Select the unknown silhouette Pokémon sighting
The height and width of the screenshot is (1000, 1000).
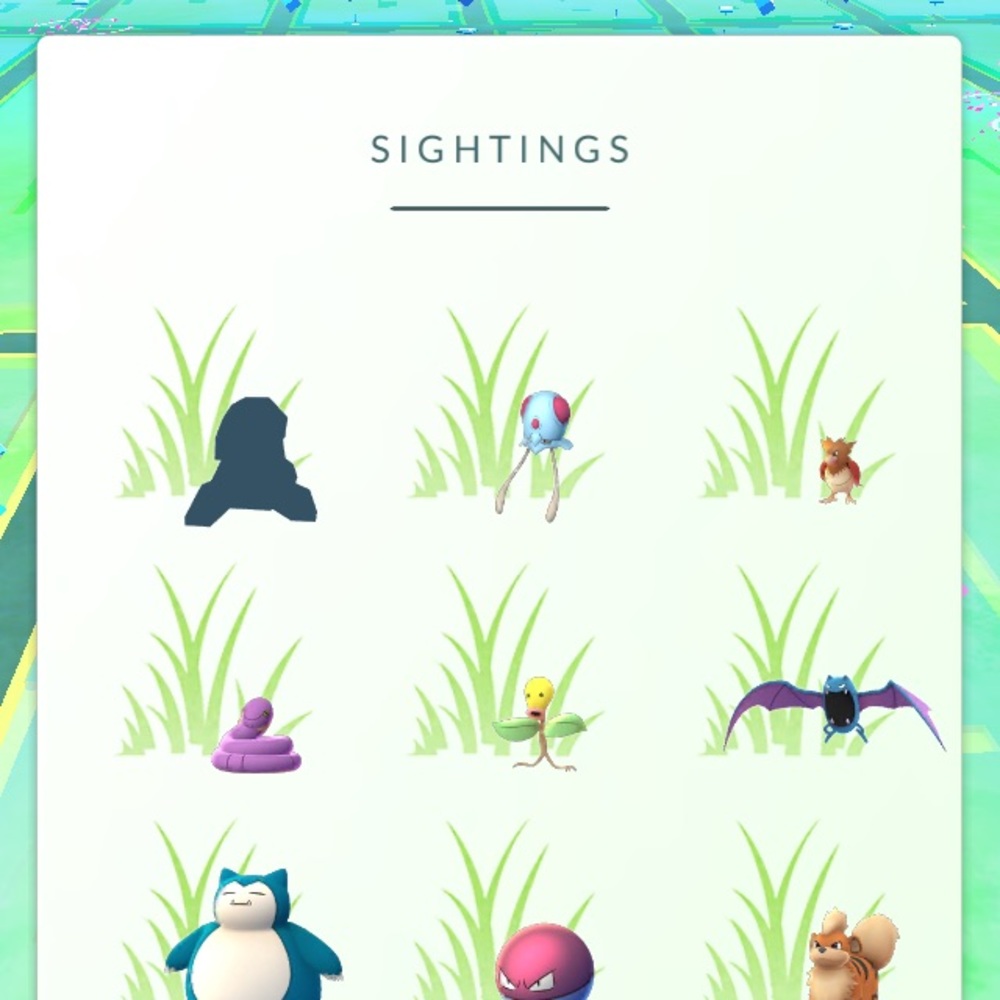tap(252, 462)
